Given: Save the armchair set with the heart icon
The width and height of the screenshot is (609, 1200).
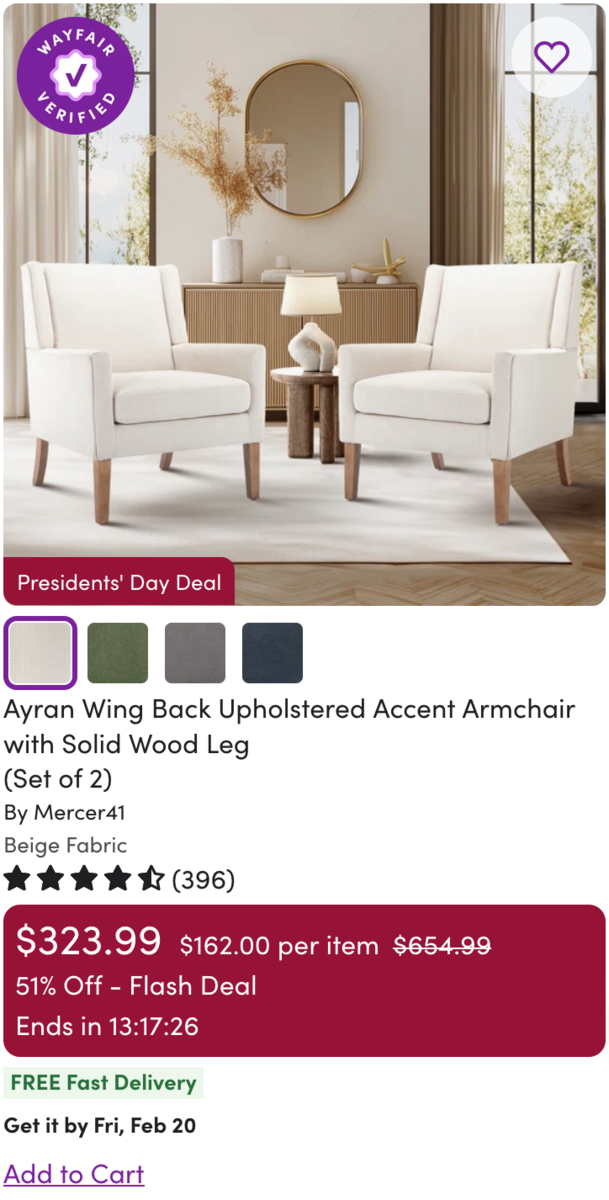Looking at the screenshot, I should coord(551,56).
